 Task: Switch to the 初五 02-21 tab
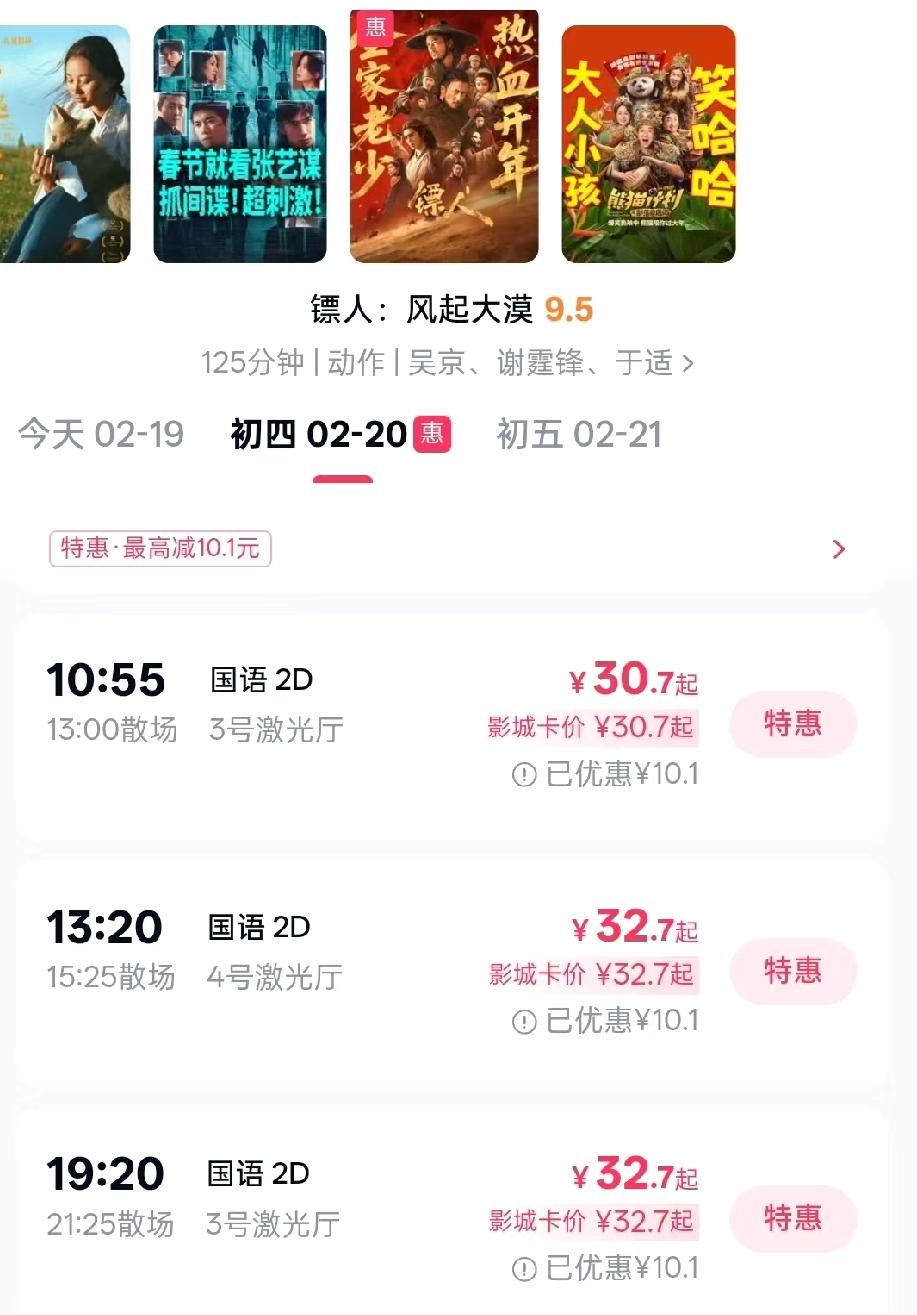[x=578, y=434]
